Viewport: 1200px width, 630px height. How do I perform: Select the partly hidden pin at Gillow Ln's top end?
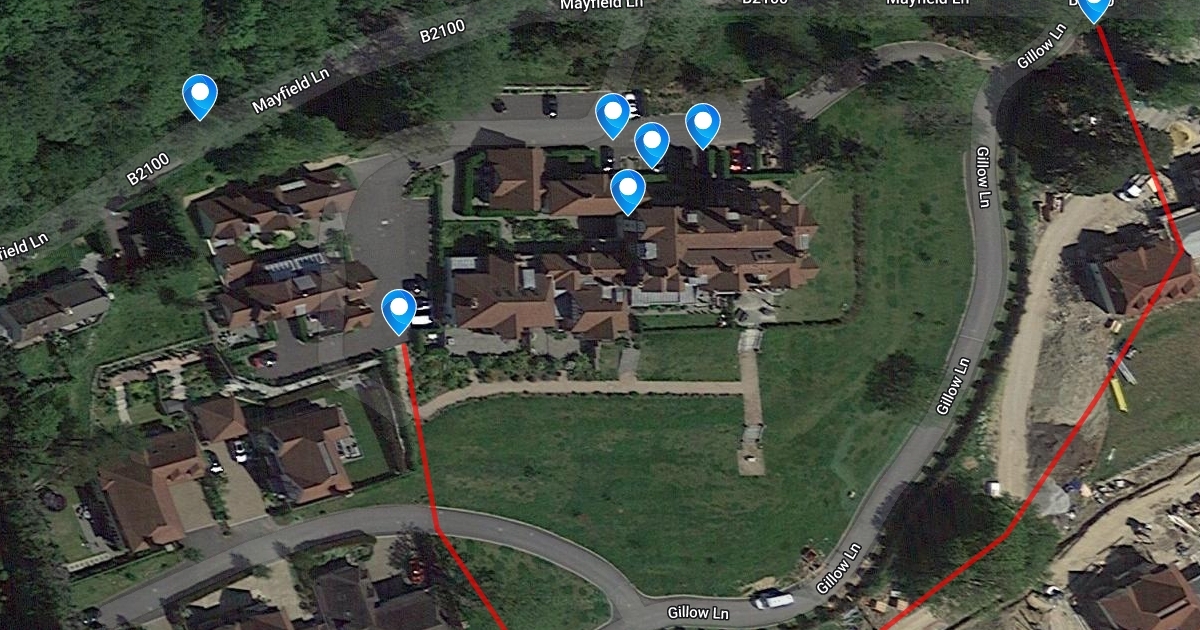tap(1094, 8)
